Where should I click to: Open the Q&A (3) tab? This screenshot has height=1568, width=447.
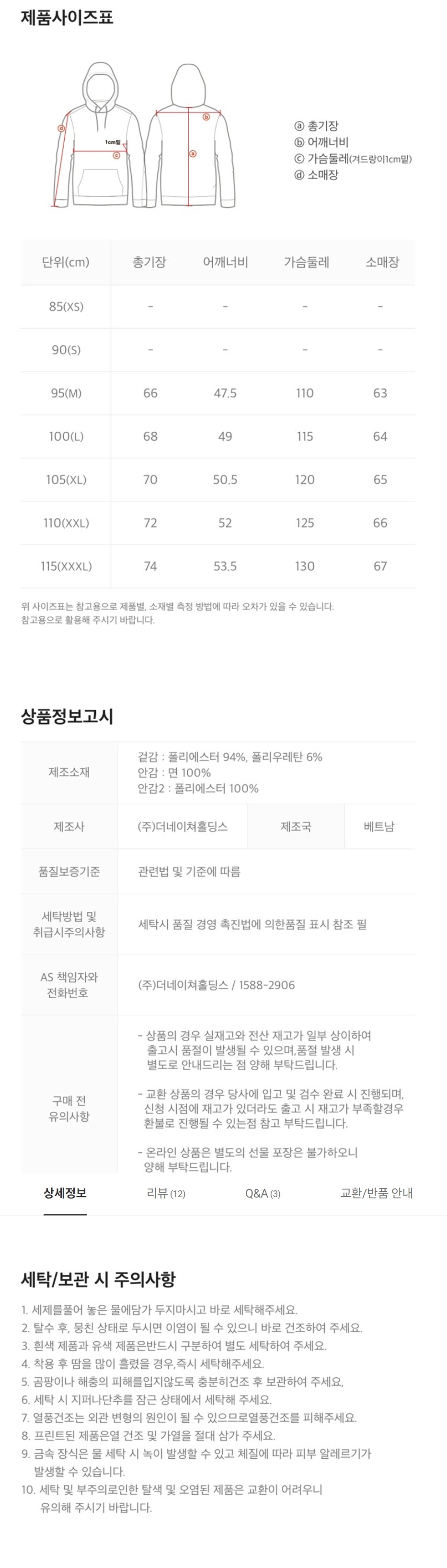coord(263,1193)
